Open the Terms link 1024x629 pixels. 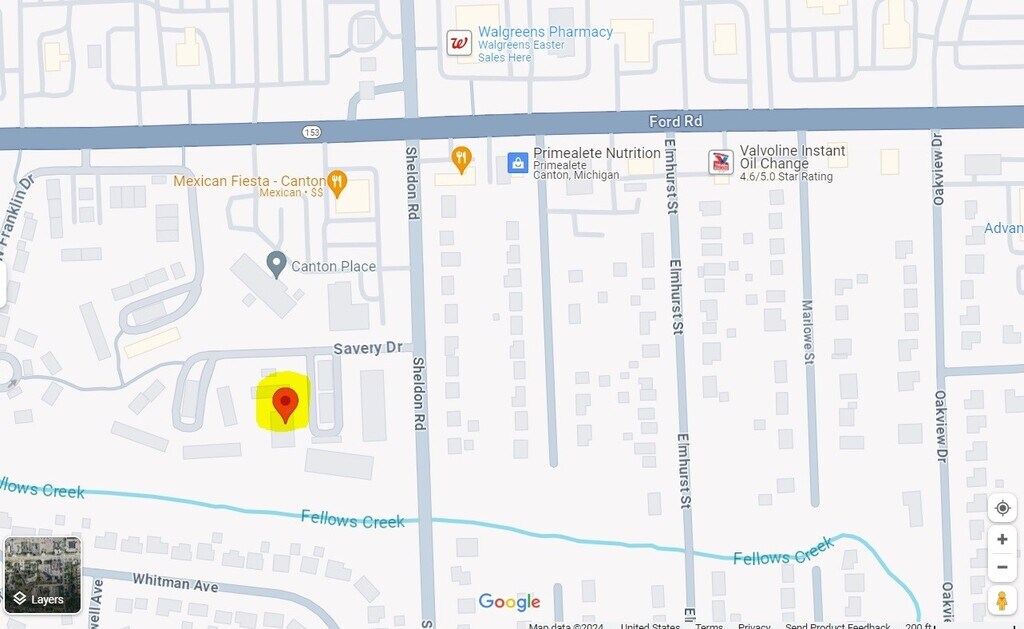(709, 626)
